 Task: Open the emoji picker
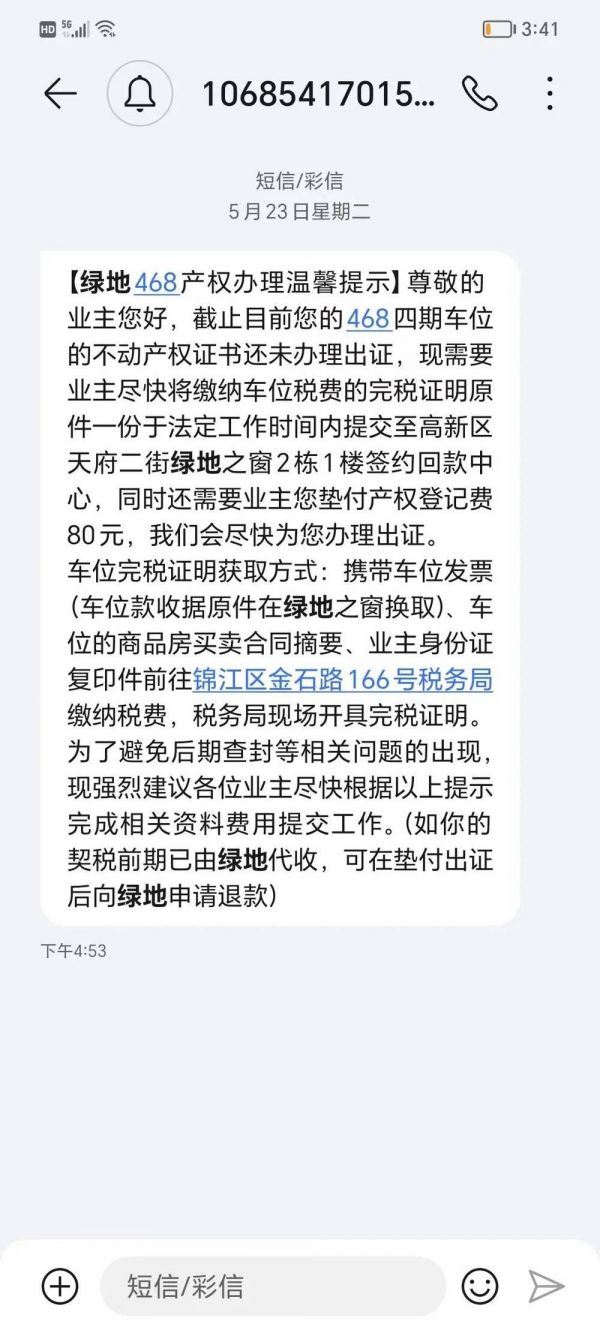point(480,1285)
